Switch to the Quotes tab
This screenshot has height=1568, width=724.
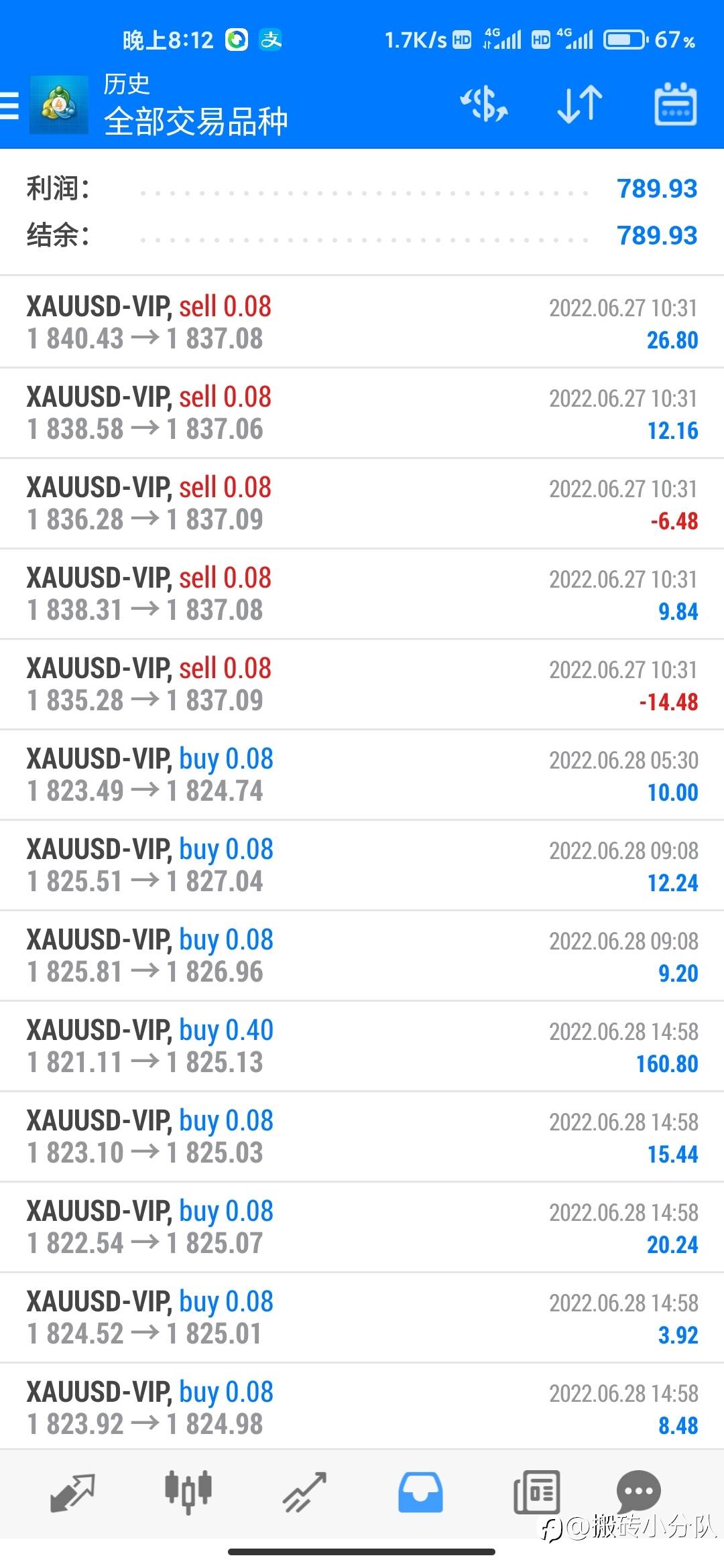[72, 1493]
